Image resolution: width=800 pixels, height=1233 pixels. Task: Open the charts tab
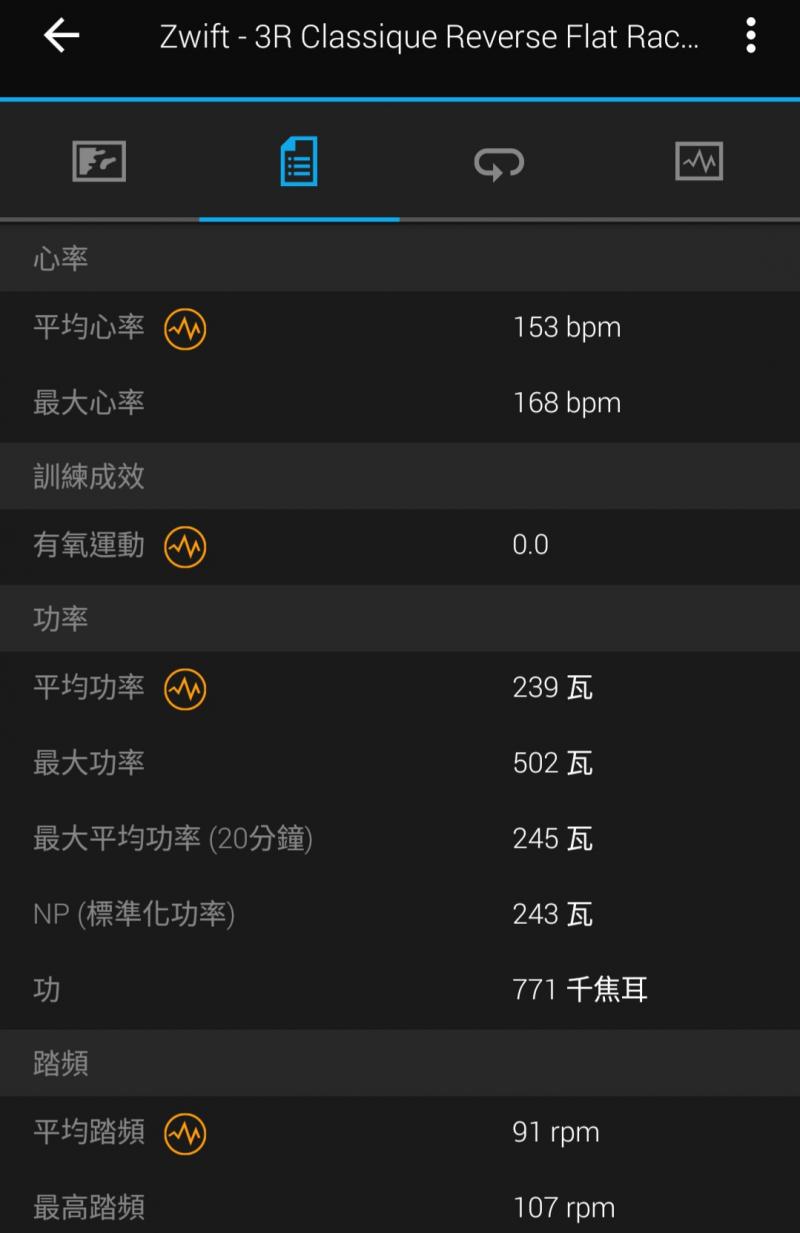click(699, 162)
